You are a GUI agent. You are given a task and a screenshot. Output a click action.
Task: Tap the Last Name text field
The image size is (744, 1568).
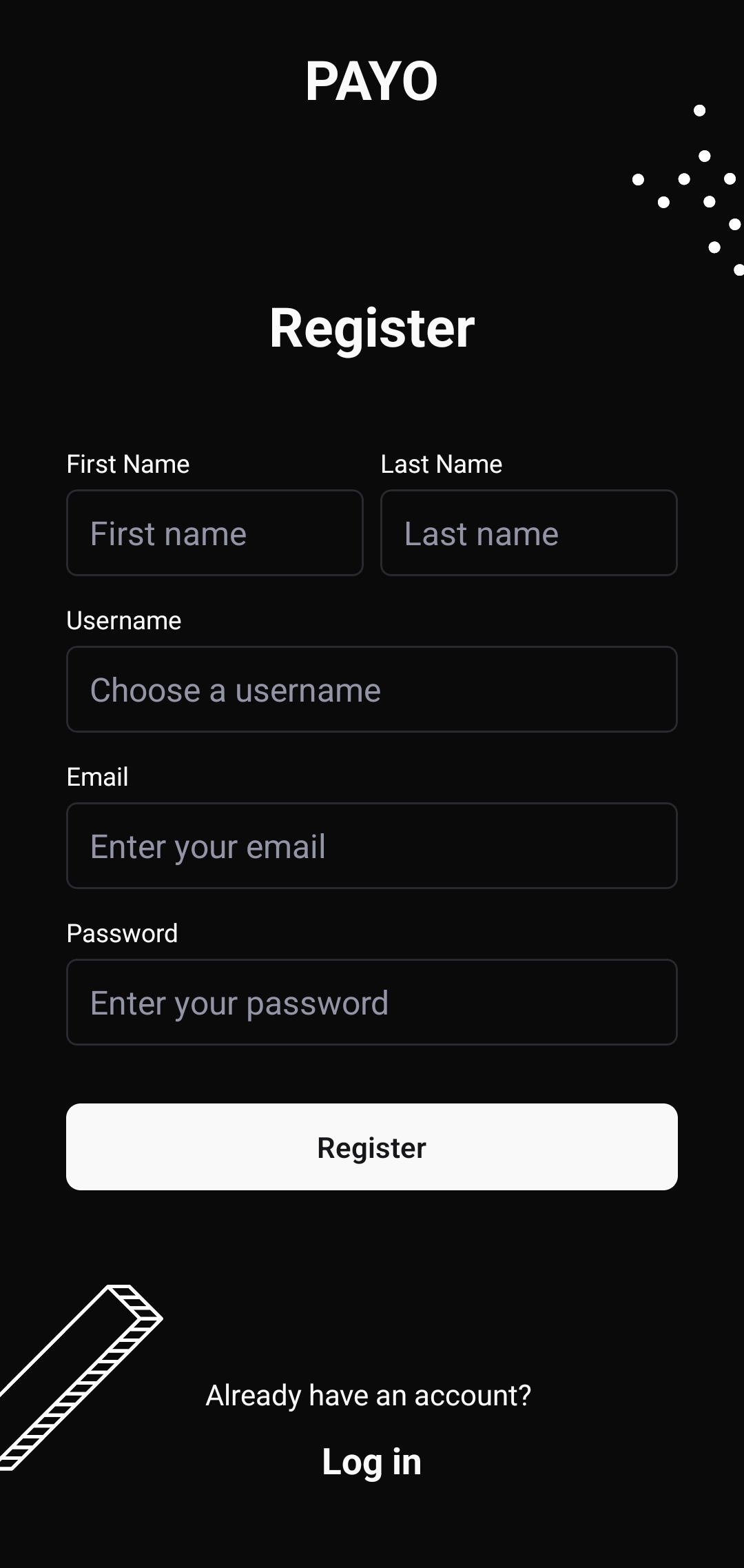coord(528,533)
